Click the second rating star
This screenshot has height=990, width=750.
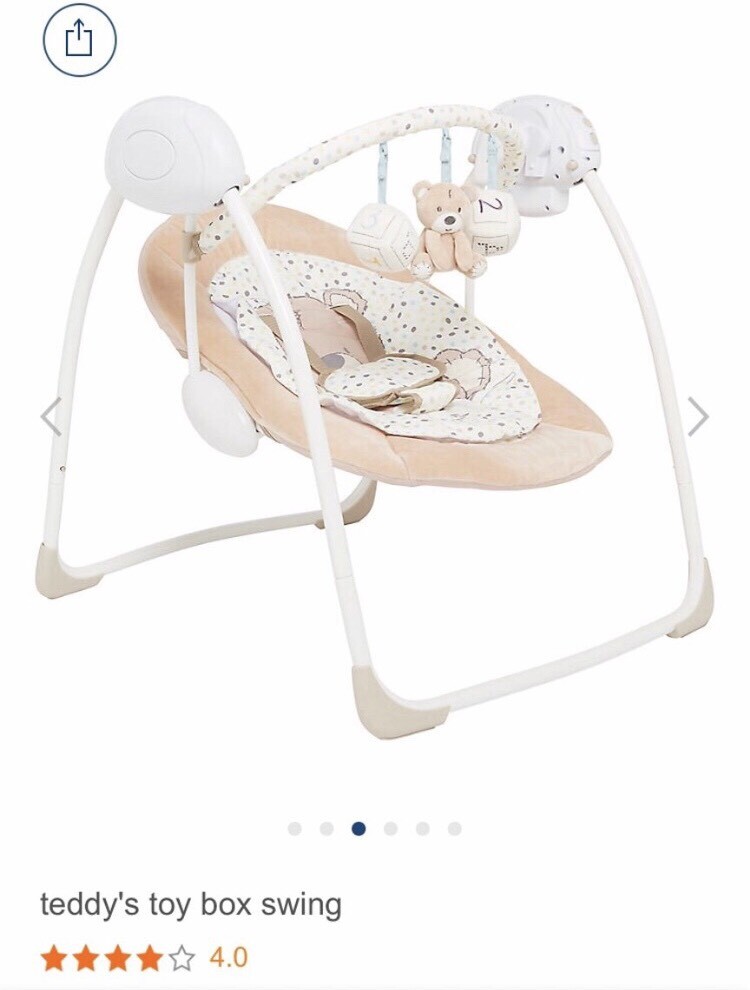click(85, 956)
